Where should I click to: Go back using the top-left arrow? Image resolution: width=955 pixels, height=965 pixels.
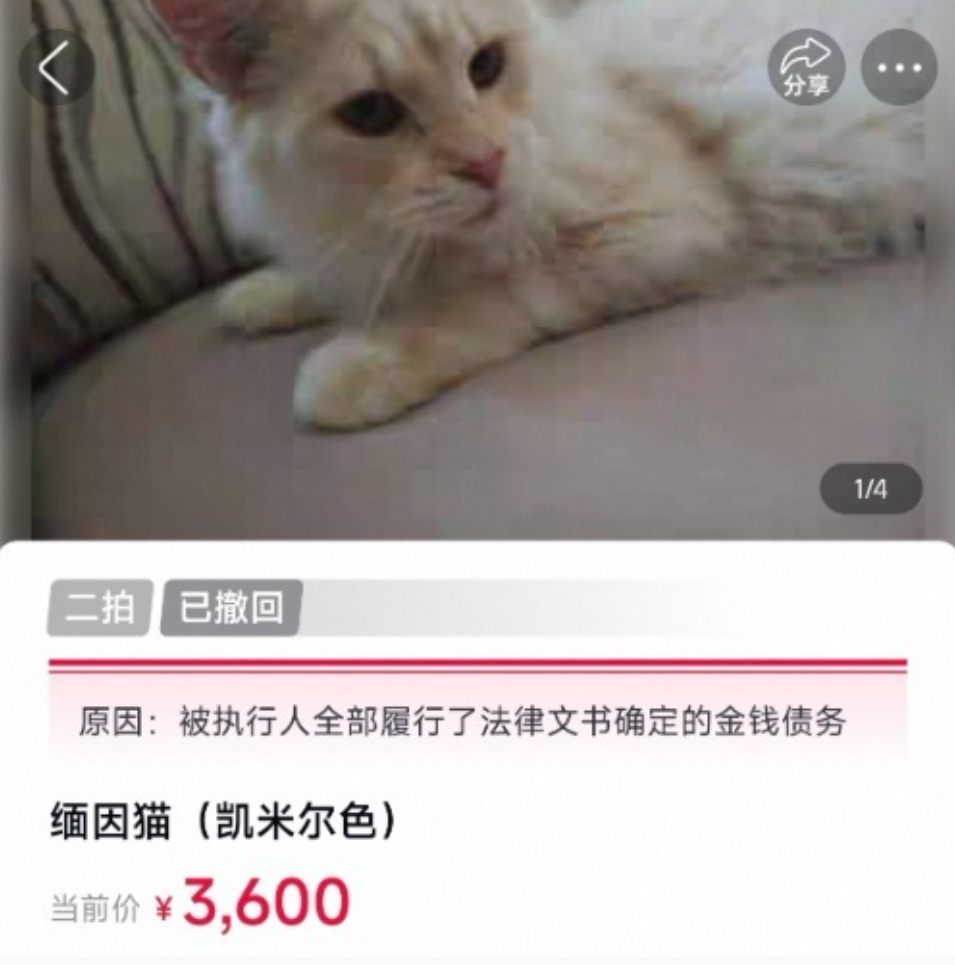(x=56, y=68)
